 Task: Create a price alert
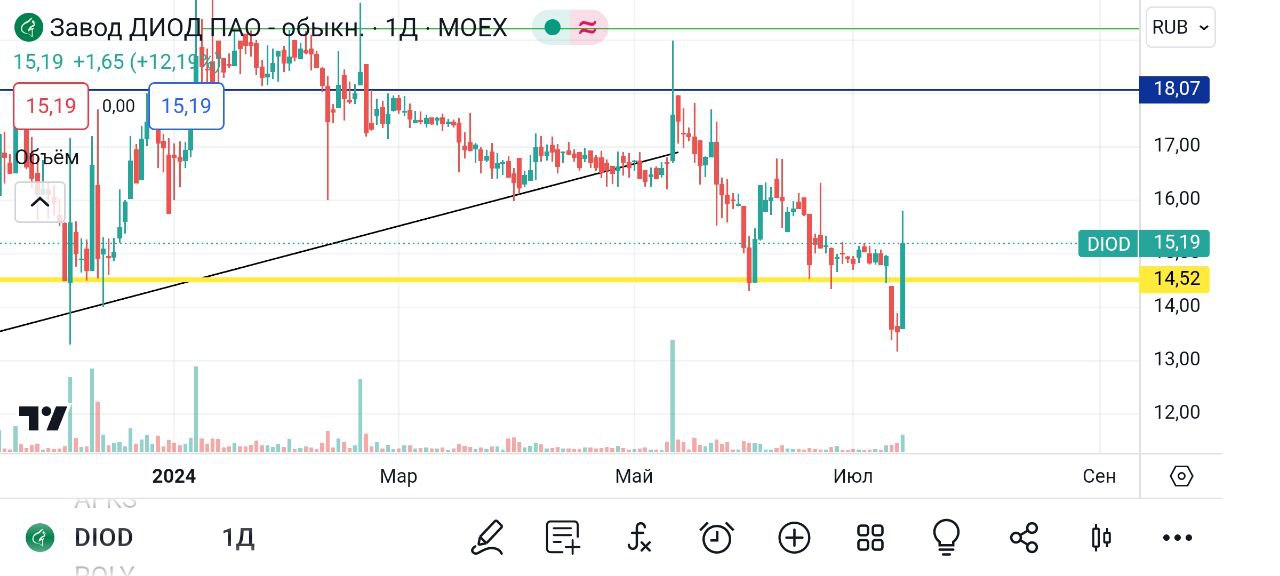pos(717,538)
